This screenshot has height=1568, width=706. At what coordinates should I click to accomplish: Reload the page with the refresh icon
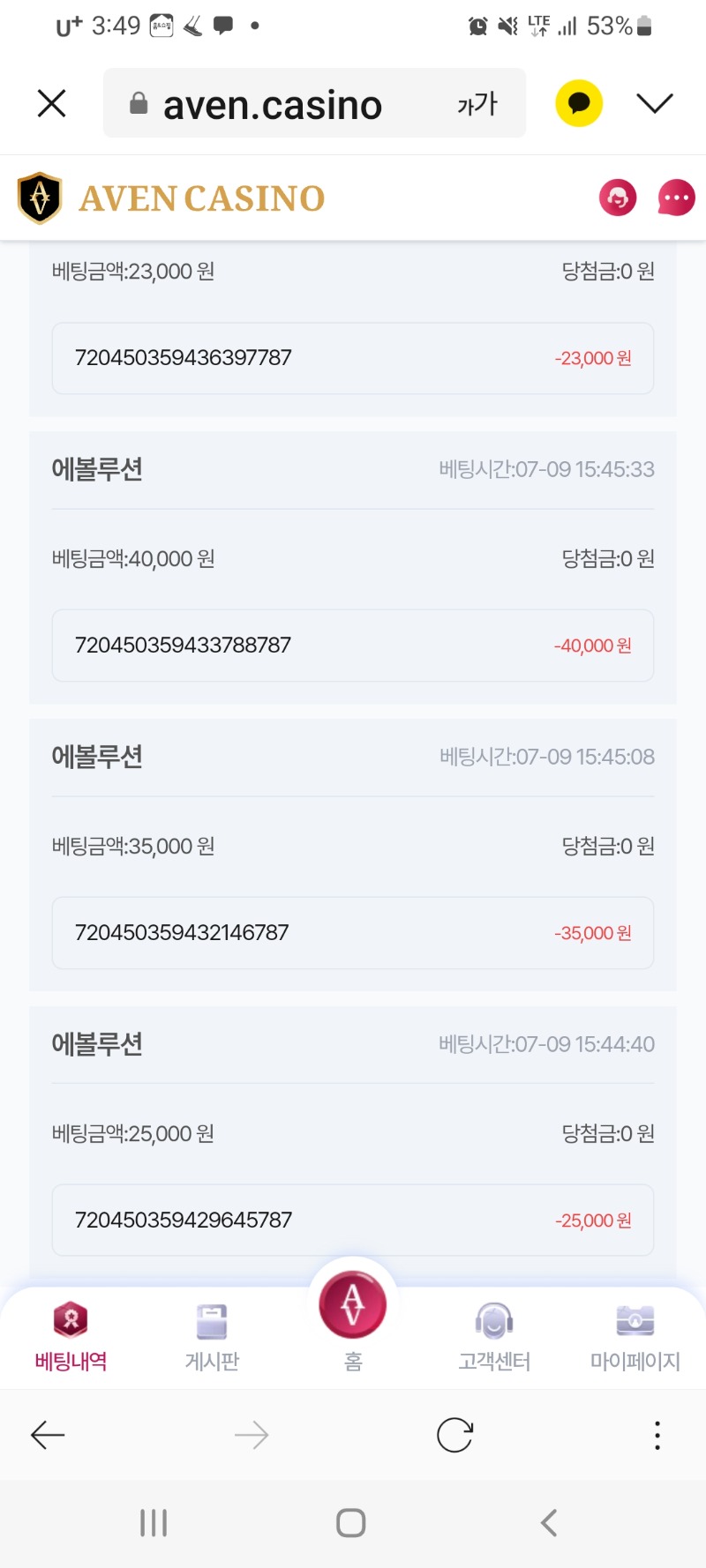[454, 1436]
